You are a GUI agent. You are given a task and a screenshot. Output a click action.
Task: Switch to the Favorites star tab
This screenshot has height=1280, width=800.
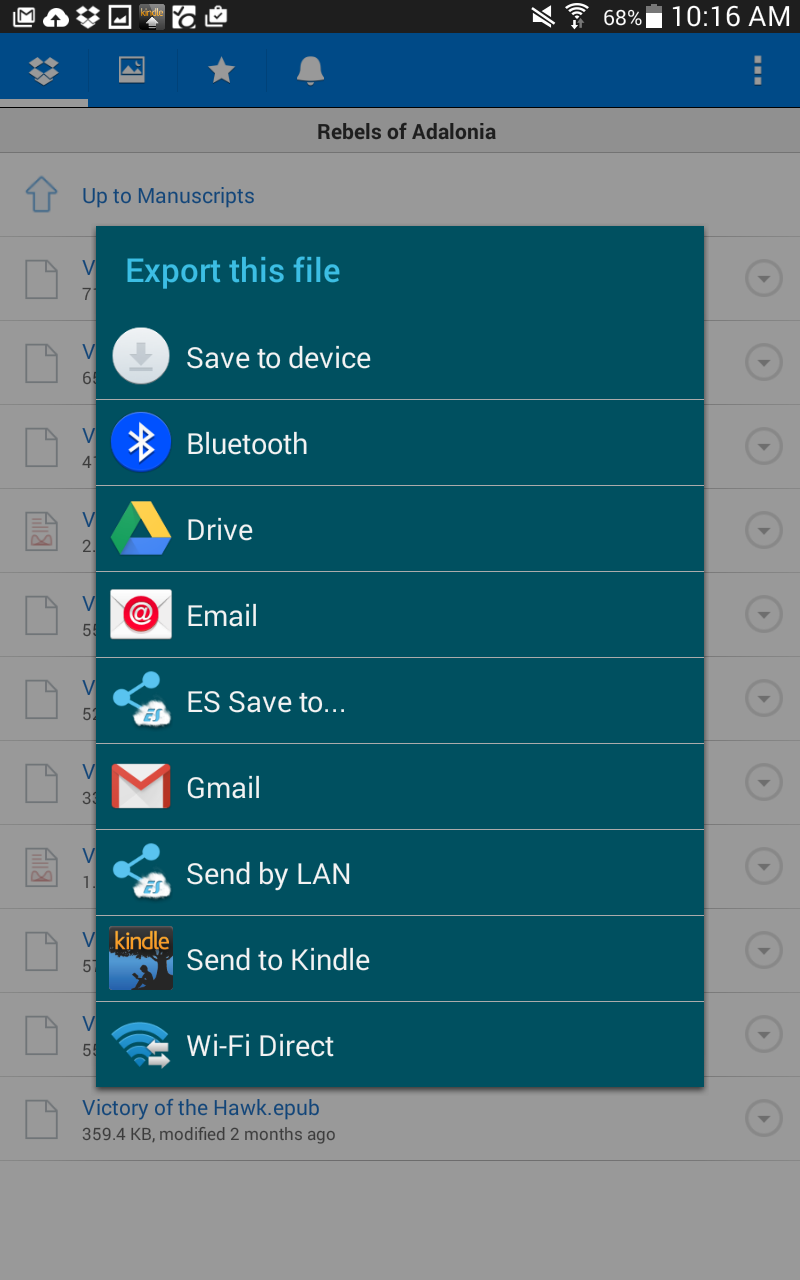pyautogui.click(x=221, y=70)
